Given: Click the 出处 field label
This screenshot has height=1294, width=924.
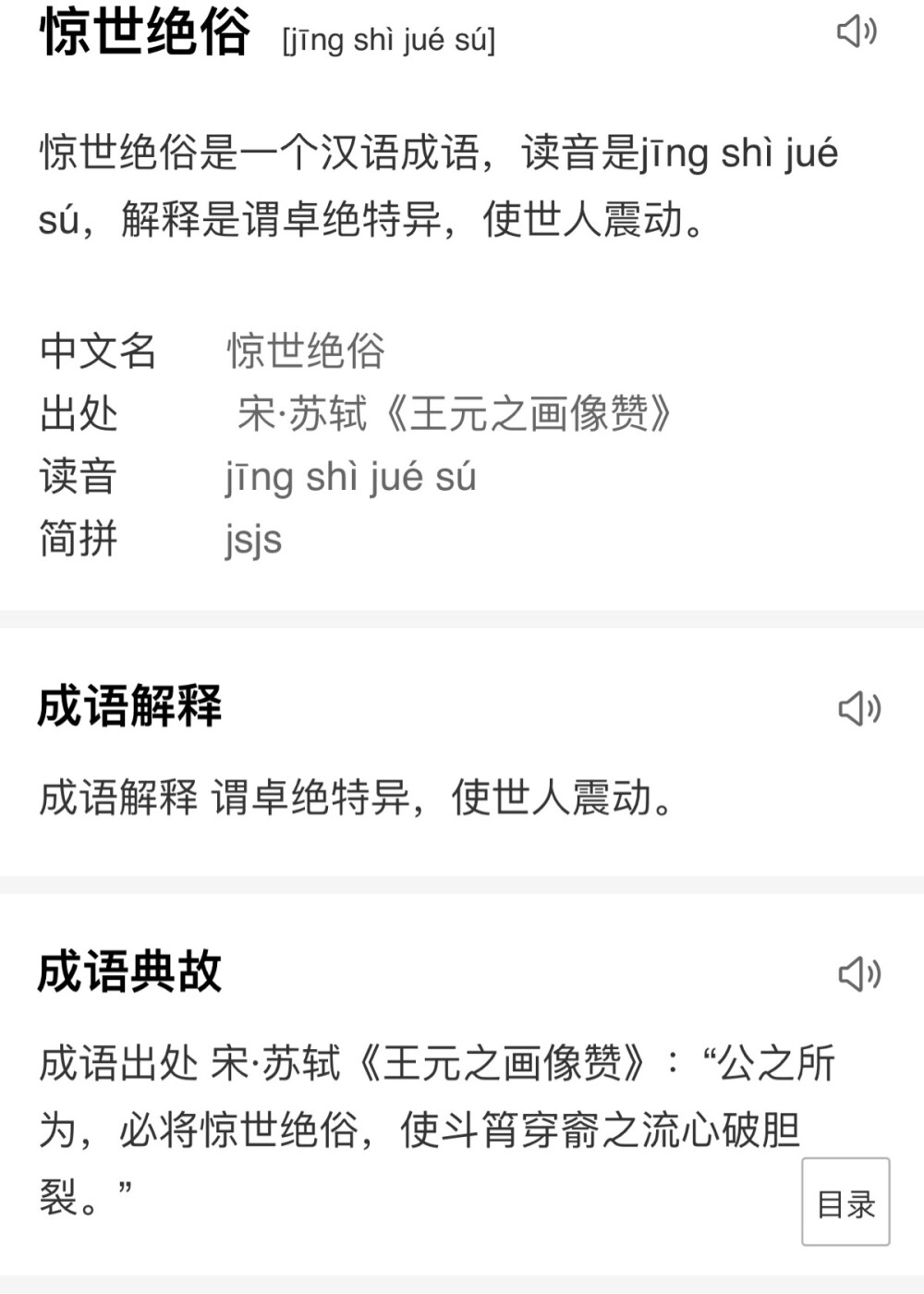Looking at the screenshot, I should pyautogui.click(x=79, y=414).
